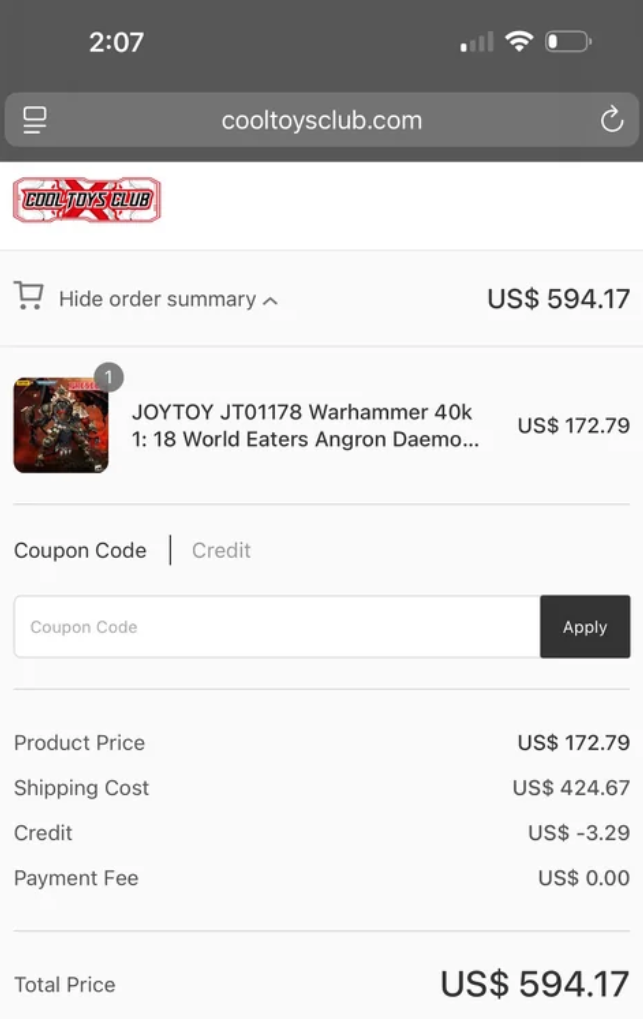
Task: Apply the coupon code
Action: point(585,627)
